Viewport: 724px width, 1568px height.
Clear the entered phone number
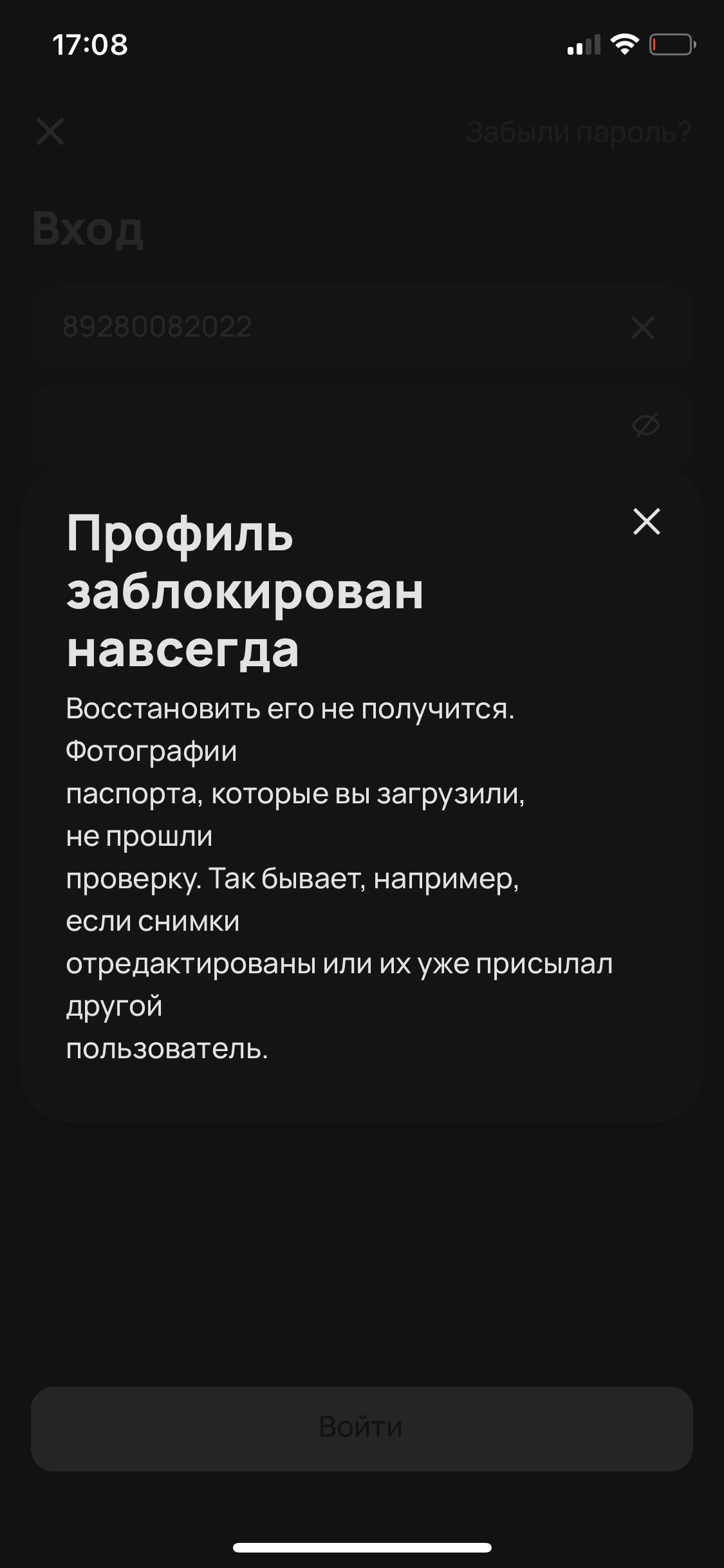pyautogui.click(x=642, y=328)
